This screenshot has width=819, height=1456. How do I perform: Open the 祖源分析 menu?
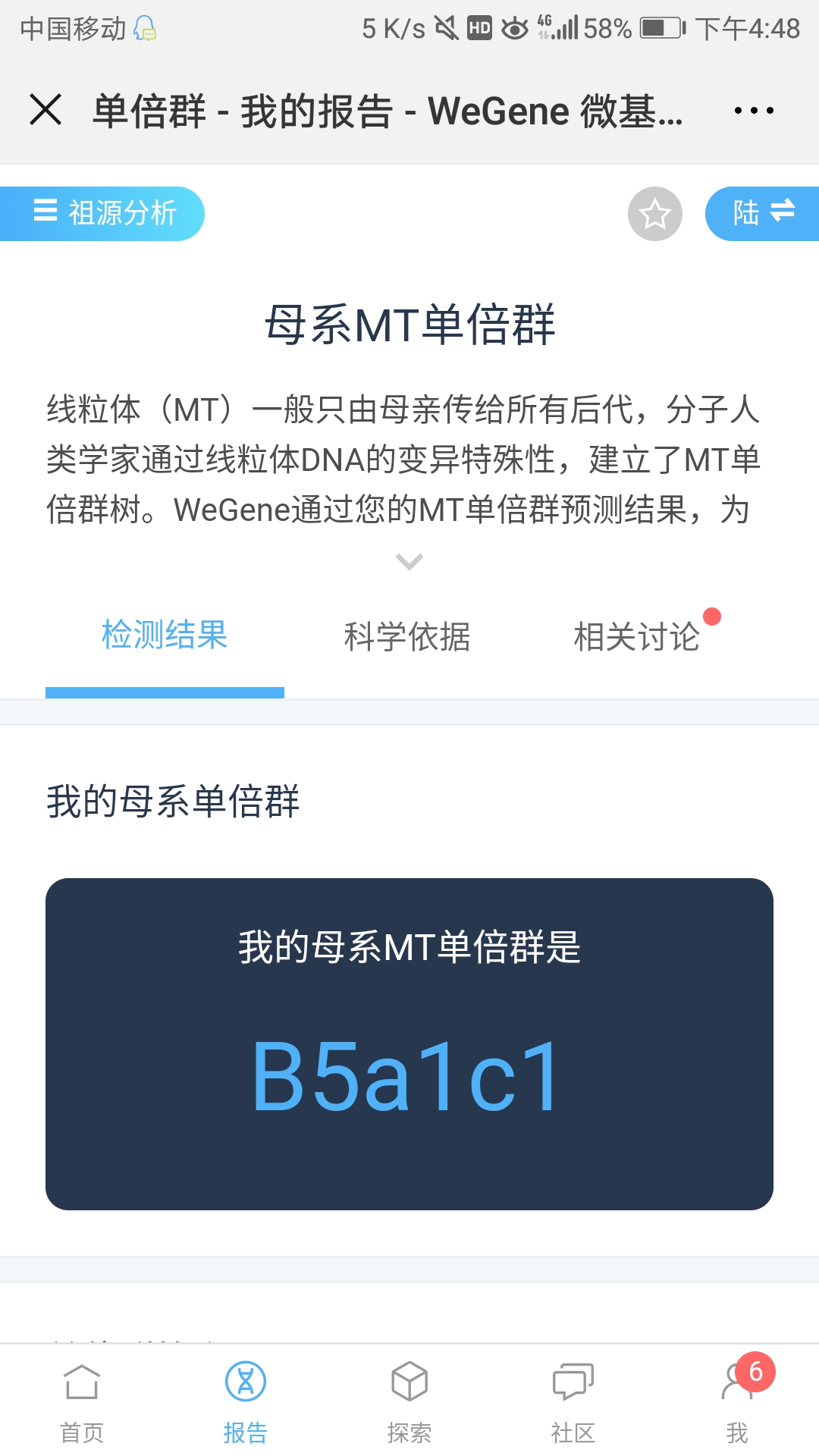pyautogui.click(x=102, y=213)
